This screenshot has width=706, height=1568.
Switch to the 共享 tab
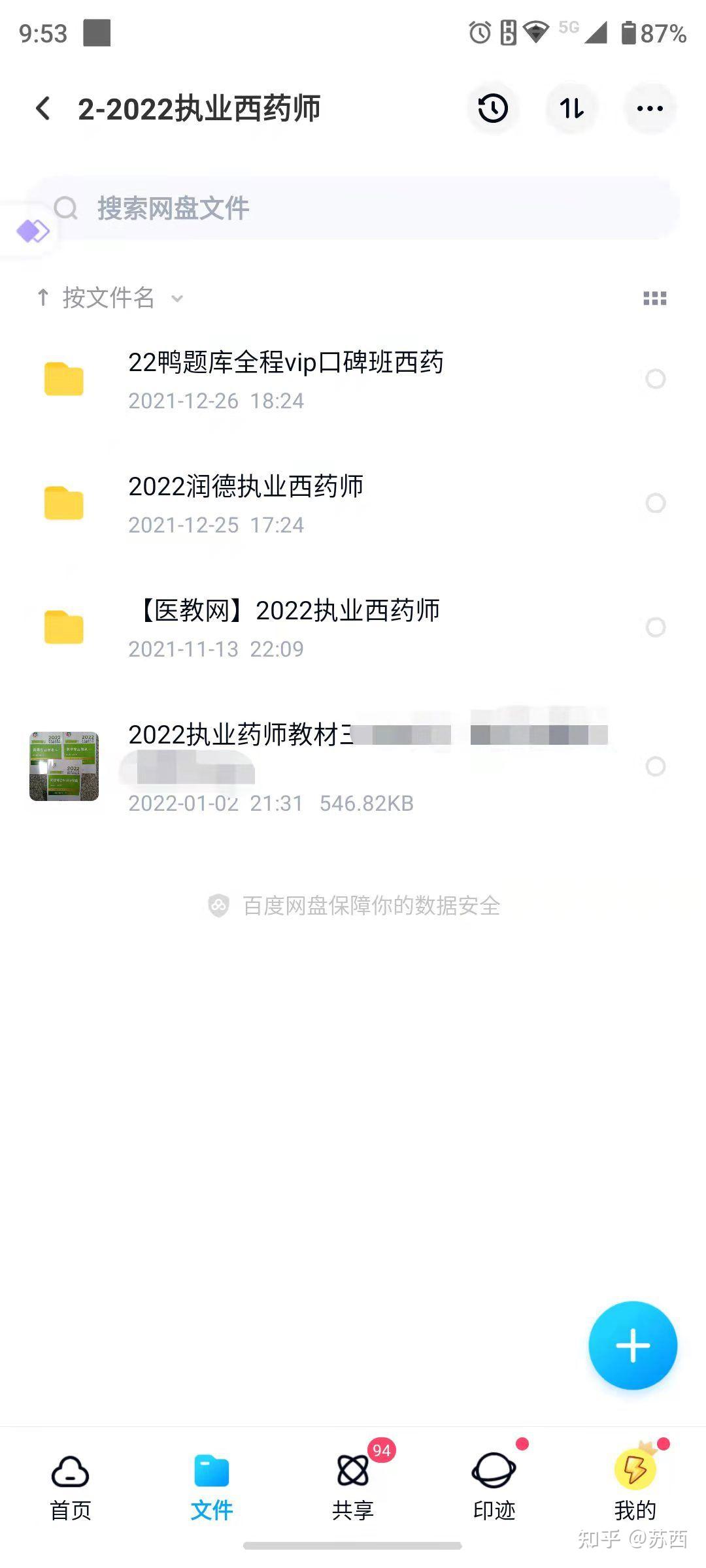pyautogui.click(x=353, y=1486)
